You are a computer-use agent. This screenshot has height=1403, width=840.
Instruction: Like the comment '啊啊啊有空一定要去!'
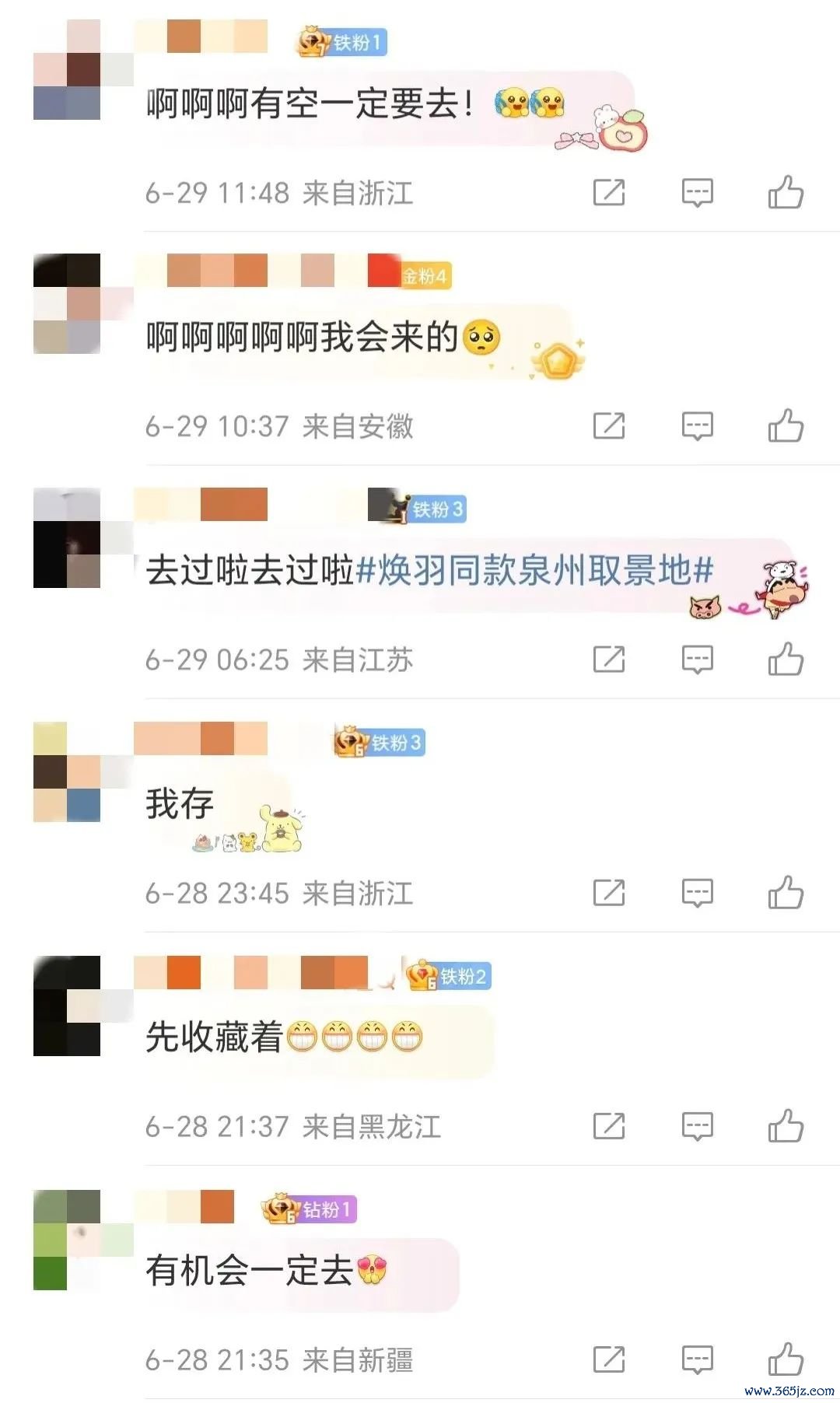(786, 192)
